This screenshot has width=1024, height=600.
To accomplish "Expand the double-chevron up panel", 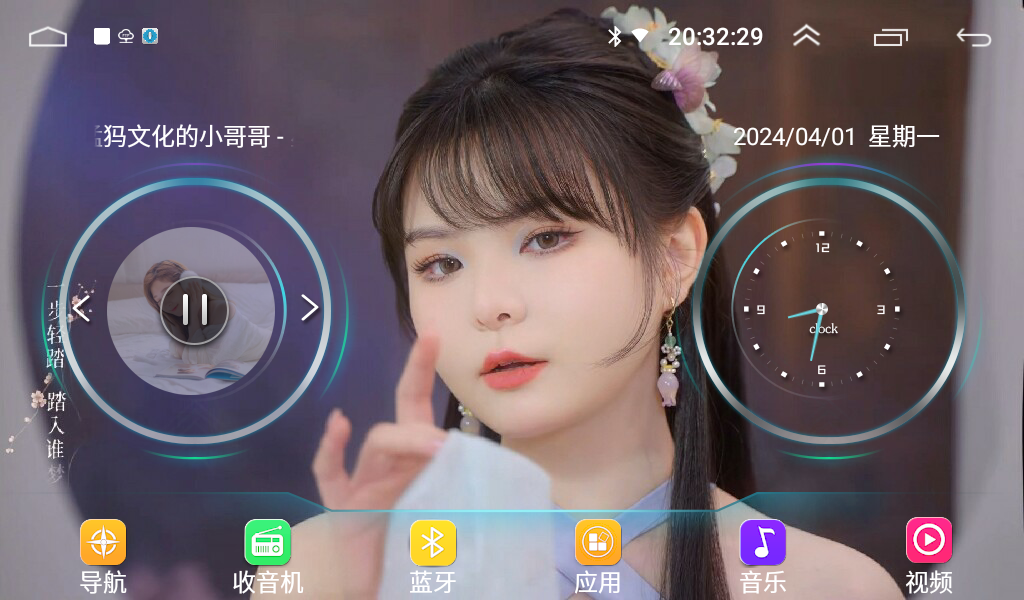I will click(x=806, y=36).
